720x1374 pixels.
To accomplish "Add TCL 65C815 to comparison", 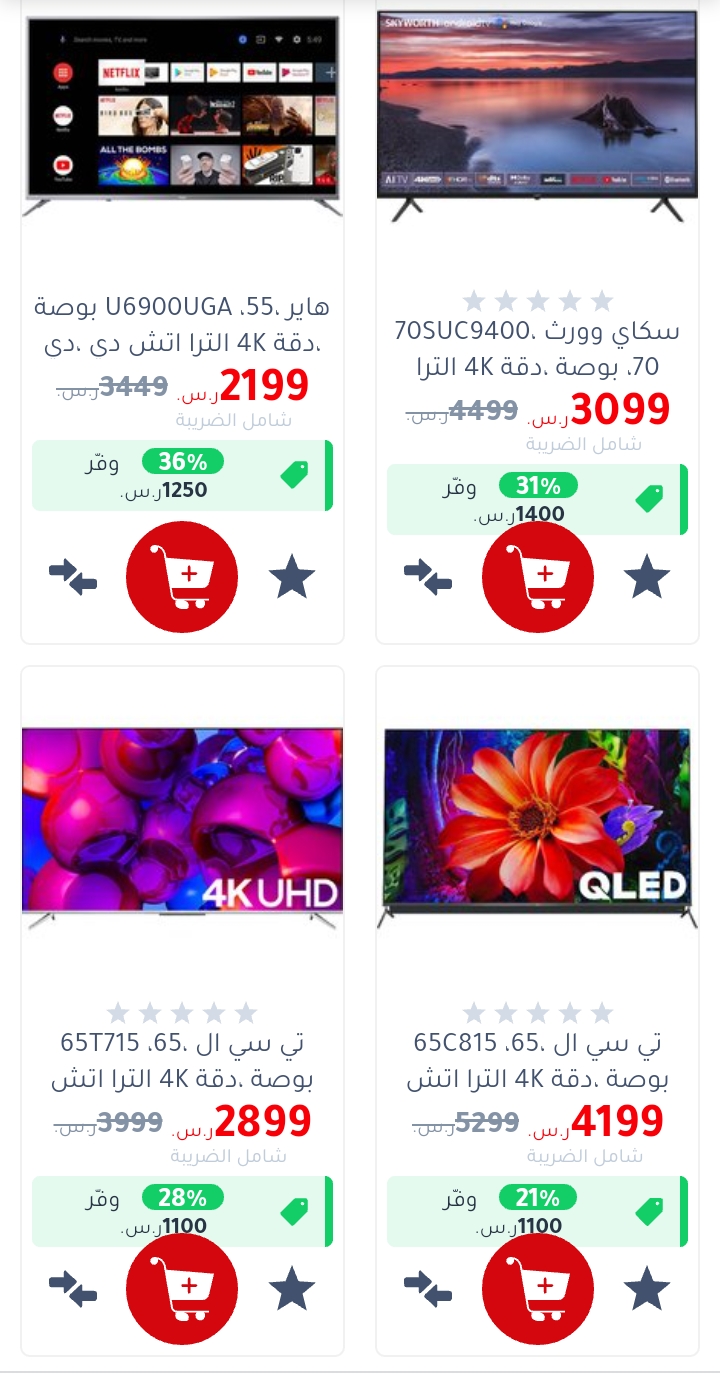I will pyautogui.click(x=428, y=1289).
